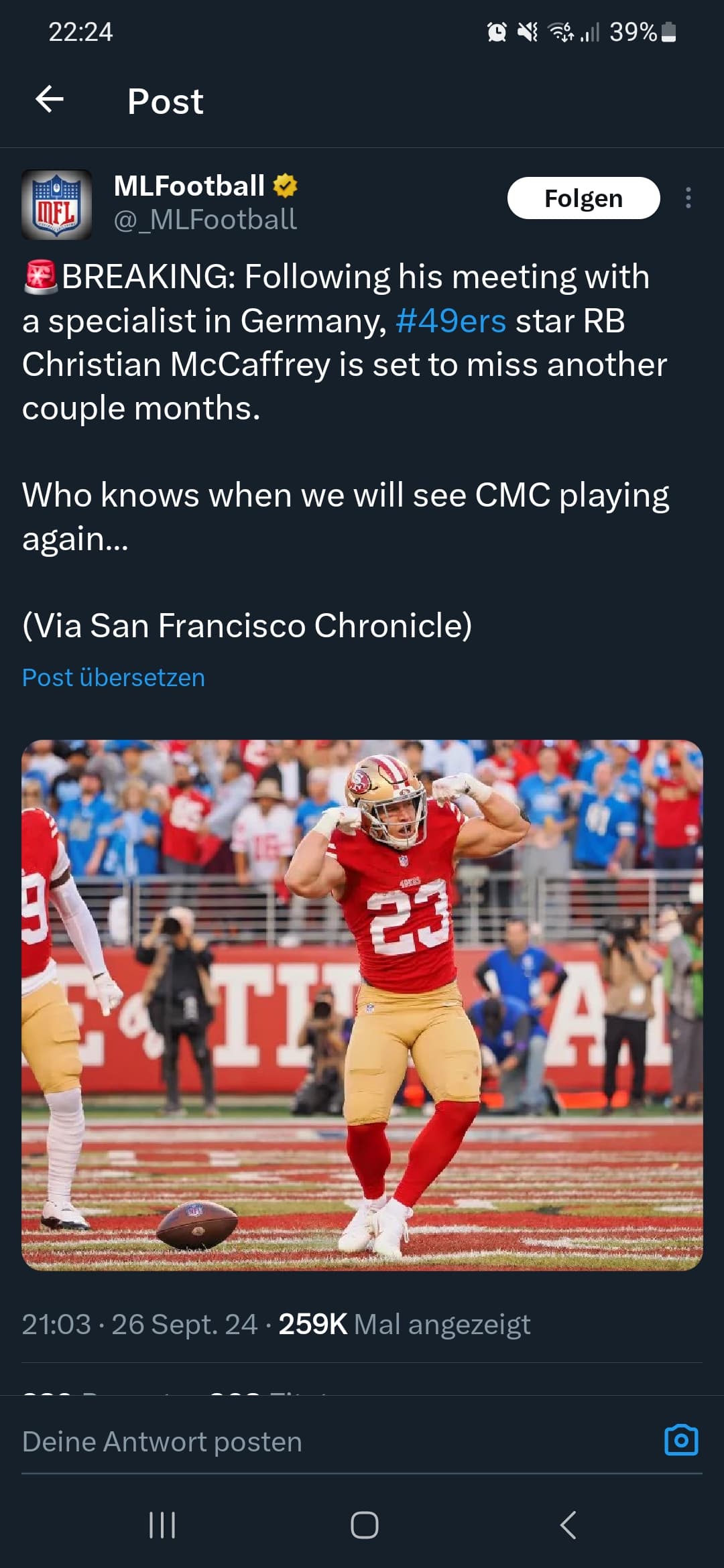Open the #49ers hashtag

coord(450,321)
